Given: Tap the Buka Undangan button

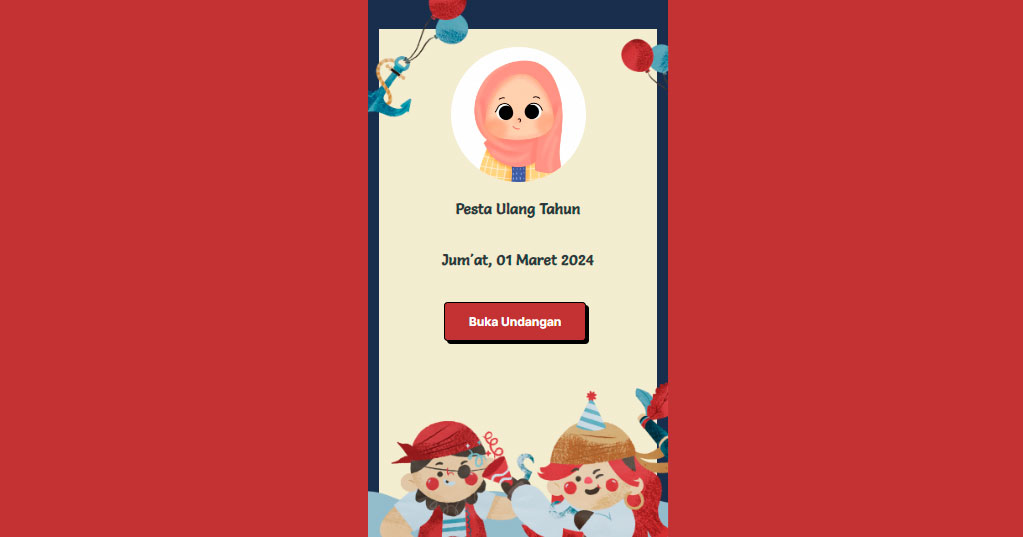Looking at the screenshot, I should pyautogui.click(x=515, y=322).
